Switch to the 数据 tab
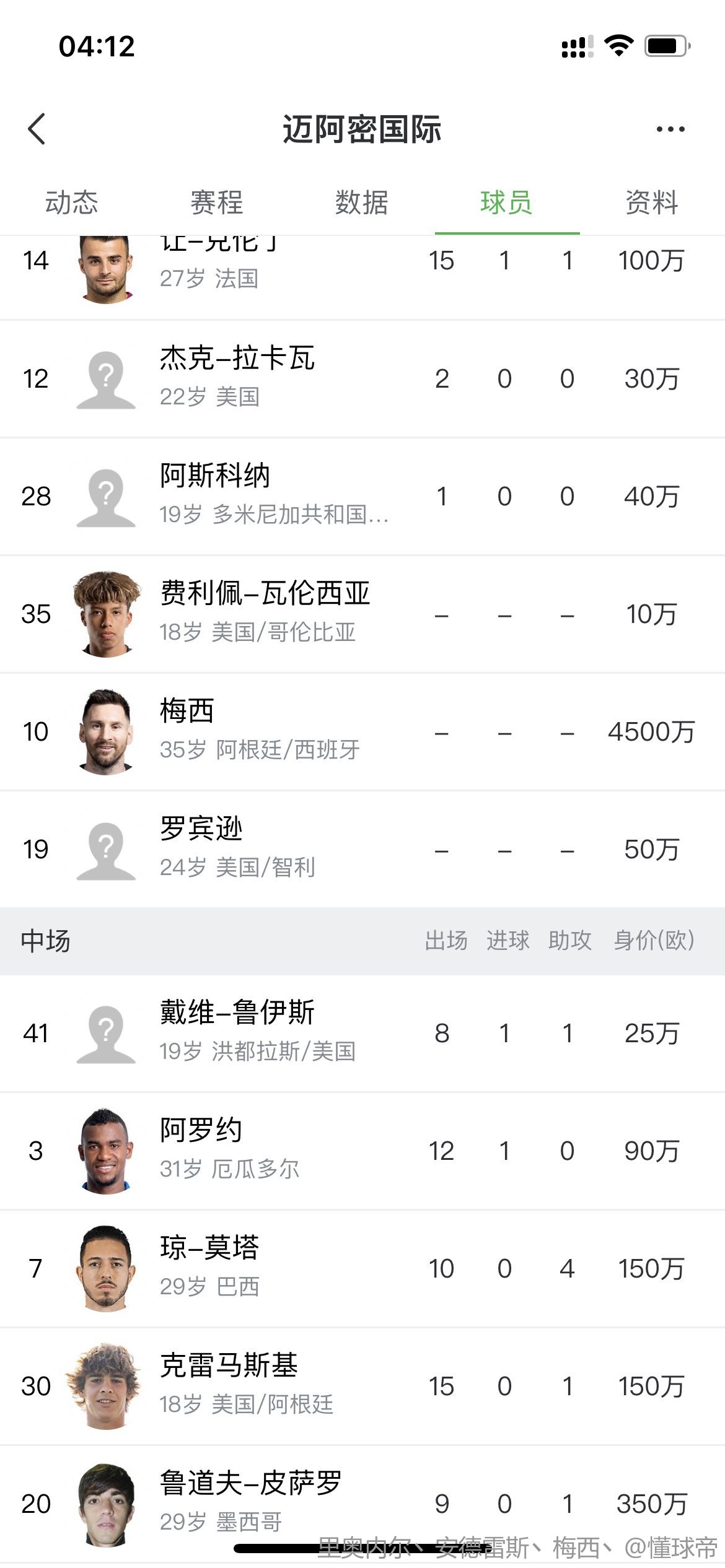This screenshot has width=725, height=1568. (x=361, y=203)
